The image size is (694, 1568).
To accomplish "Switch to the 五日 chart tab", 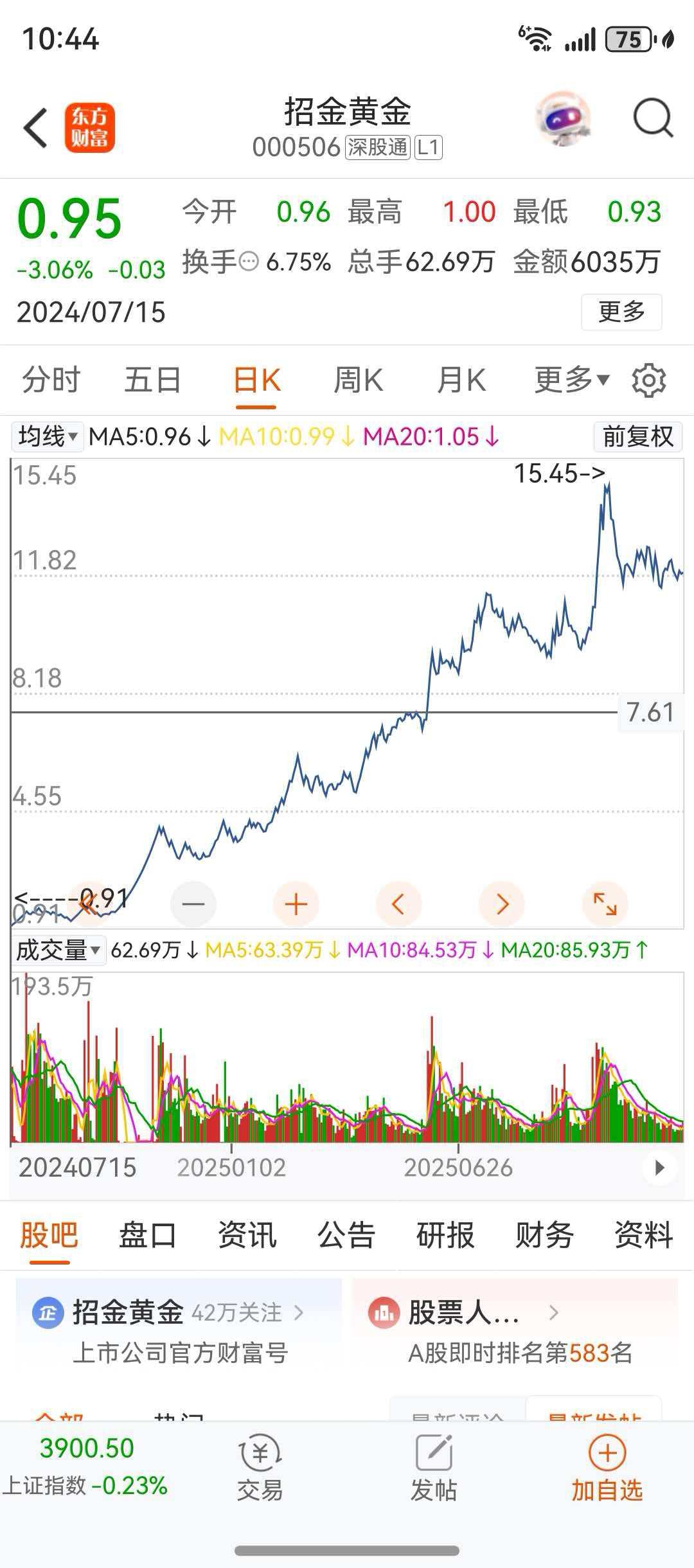I will click(152, 380).
